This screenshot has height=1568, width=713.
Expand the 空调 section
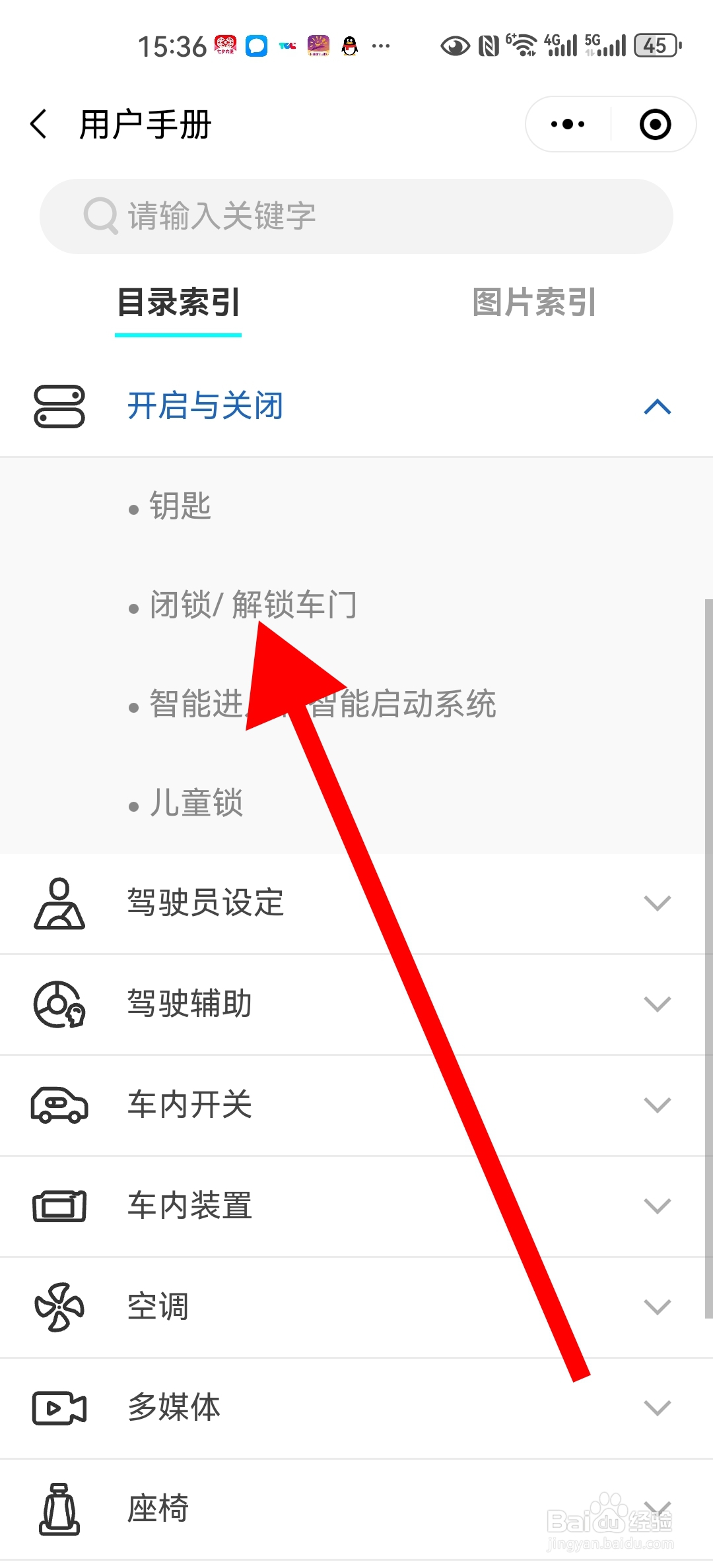[656, 1307]
